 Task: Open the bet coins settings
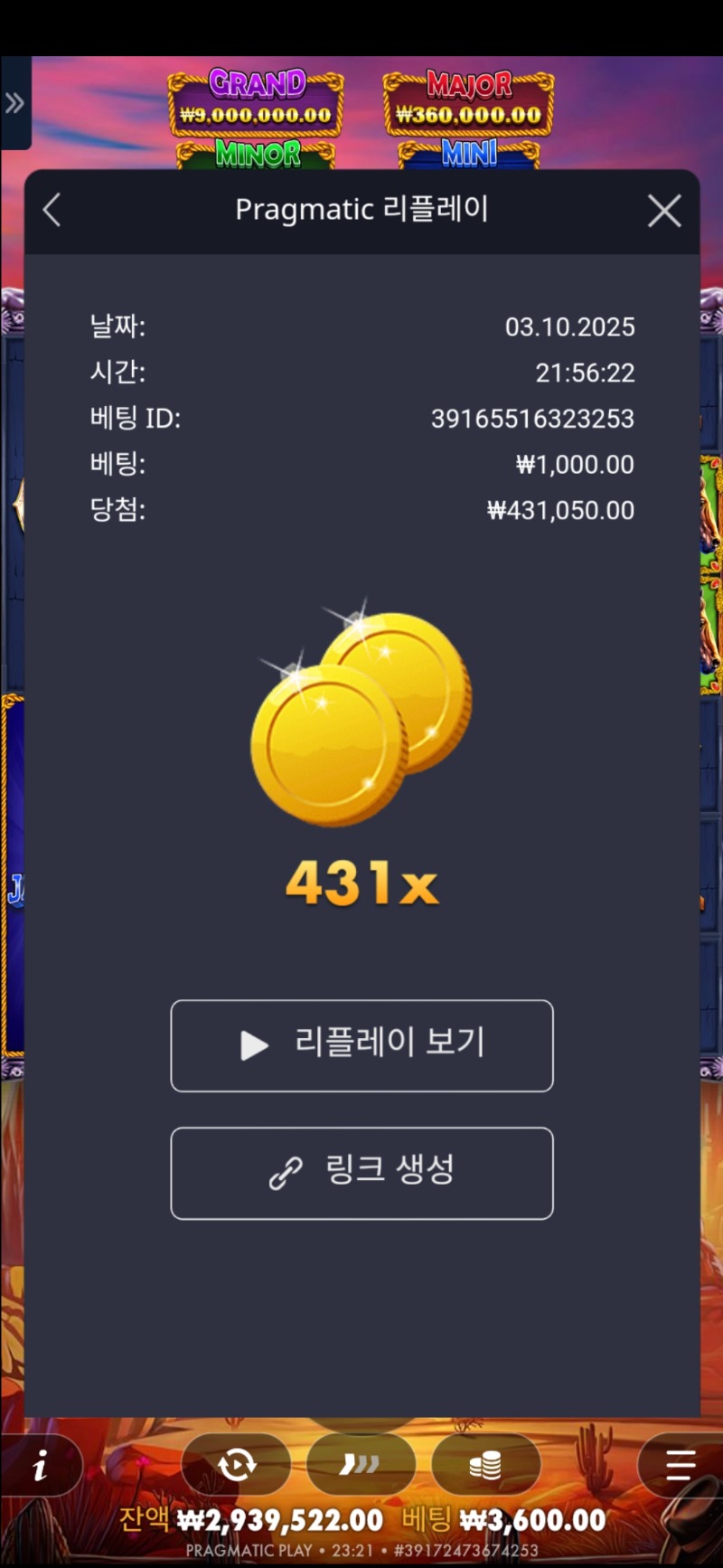[485, 1464]
